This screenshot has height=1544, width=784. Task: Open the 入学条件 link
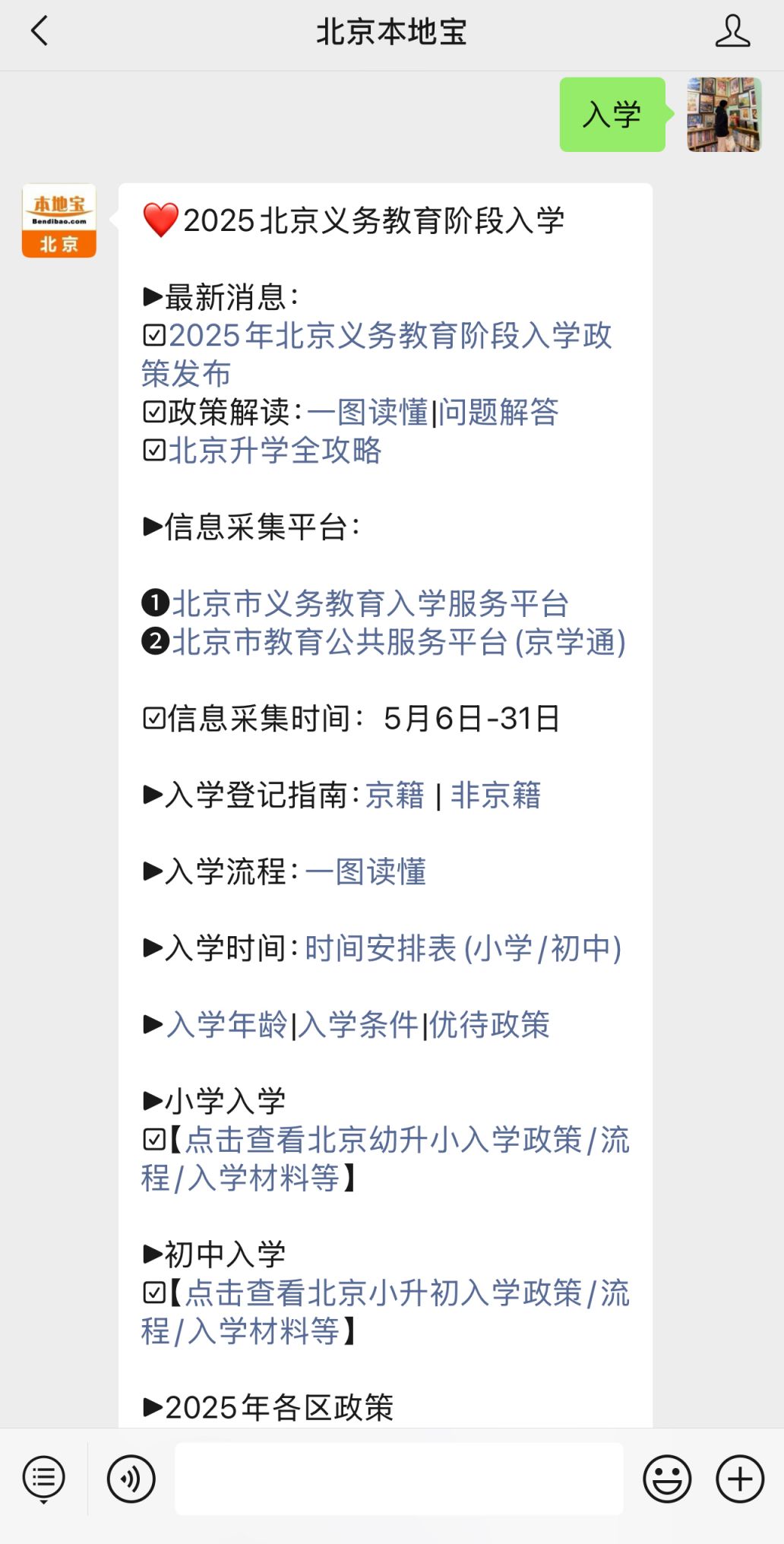(359, 1025)
